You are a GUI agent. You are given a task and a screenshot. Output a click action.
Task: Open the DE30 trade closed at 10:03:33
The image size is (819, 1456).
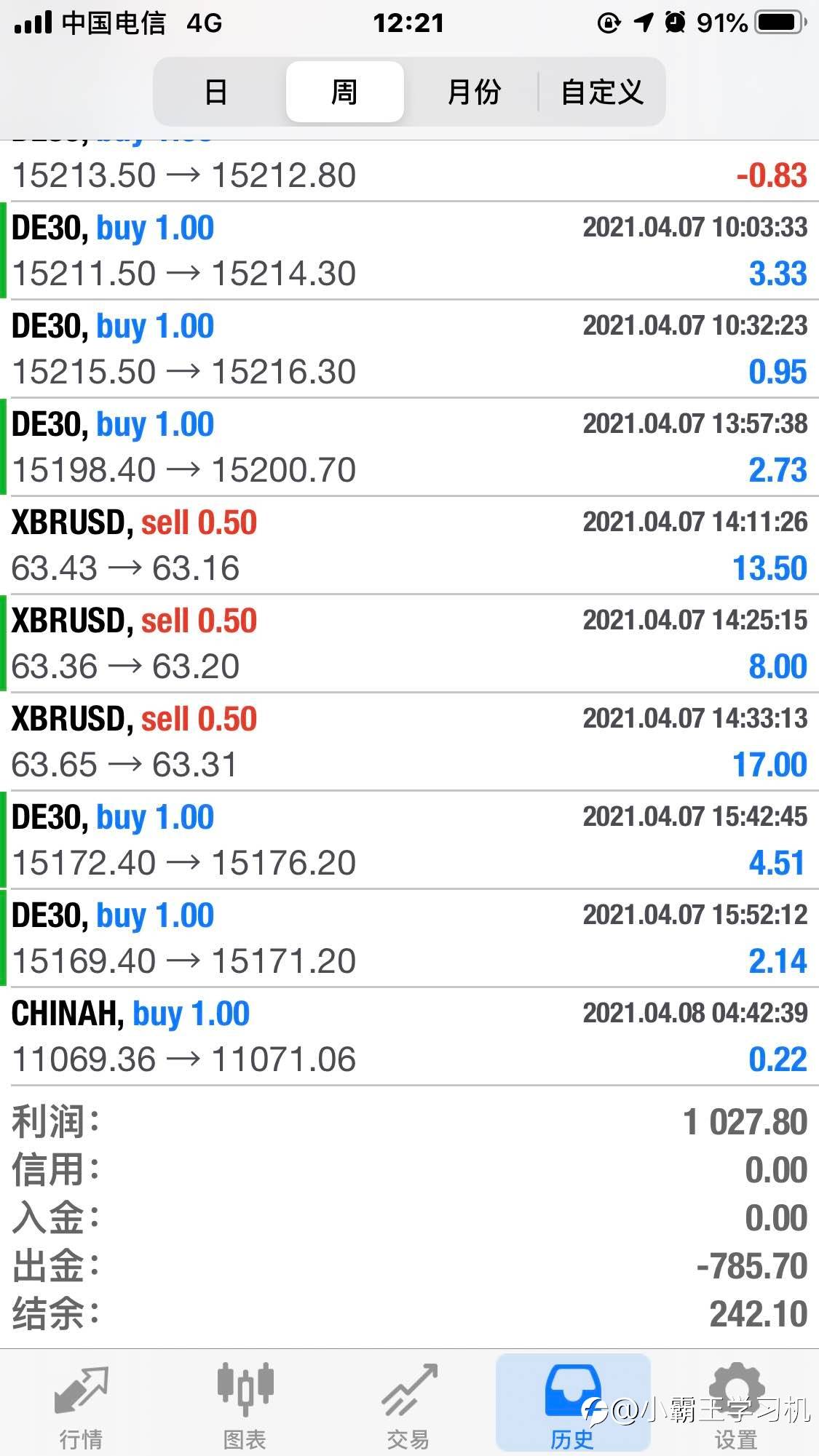coord(409,251)
